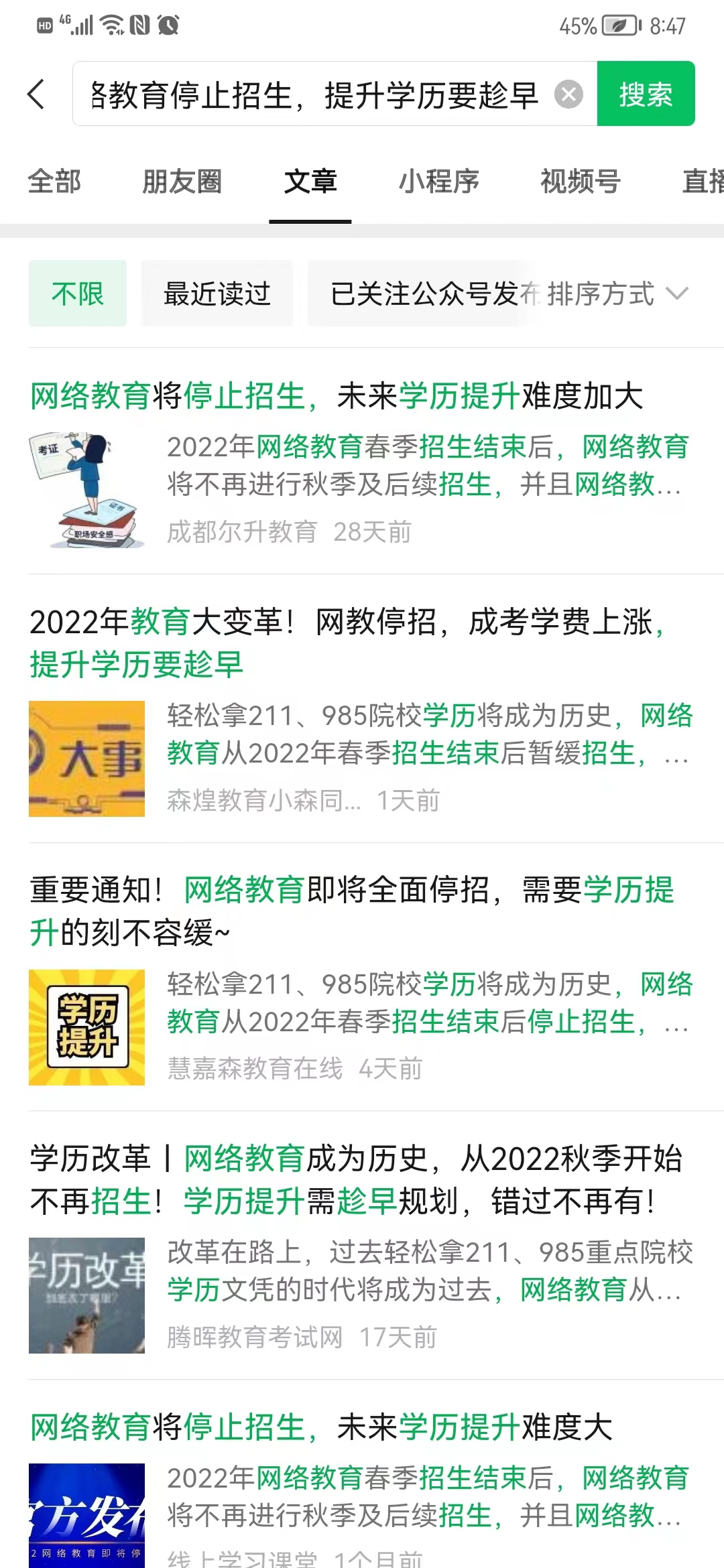Go back using the back arrow
The width and height of the screenshot is (724, 1568).
coord(37,94)
